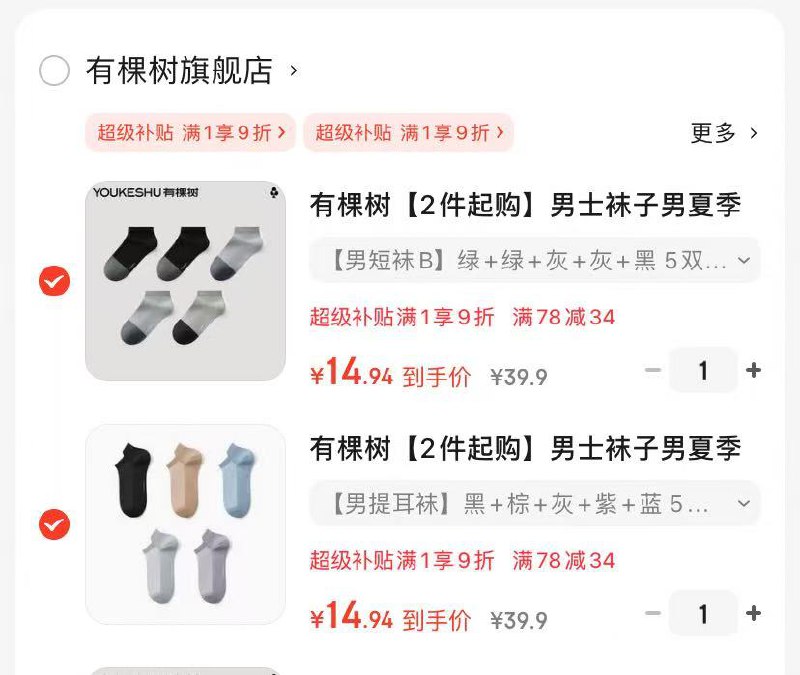Edit the quantity field for 男短袜B socks
The image size is (800, 675).
point(703,371)
